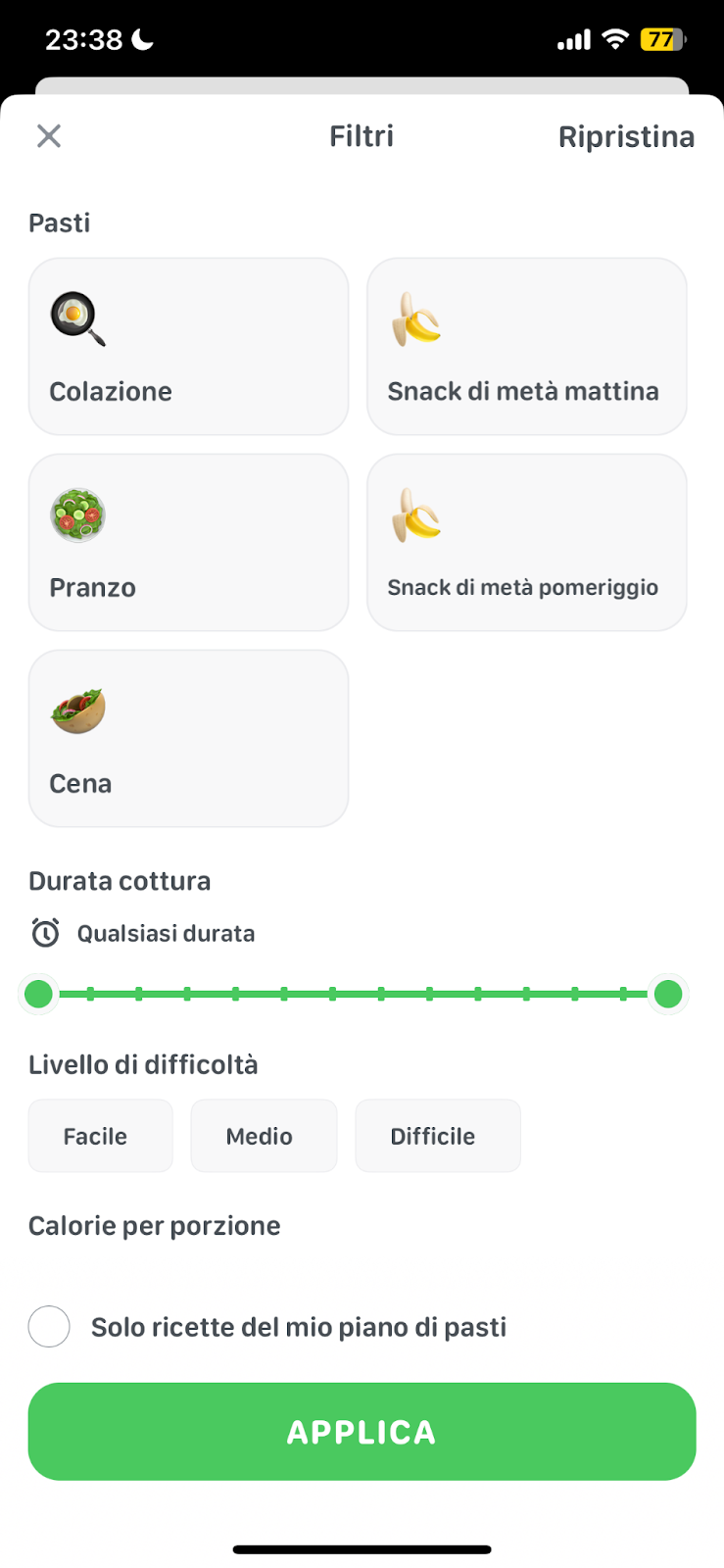The height and width of the screenshot is (1568, 724).
Task: Choose the Pranzo meal filter
Action: tap(189, 543)
